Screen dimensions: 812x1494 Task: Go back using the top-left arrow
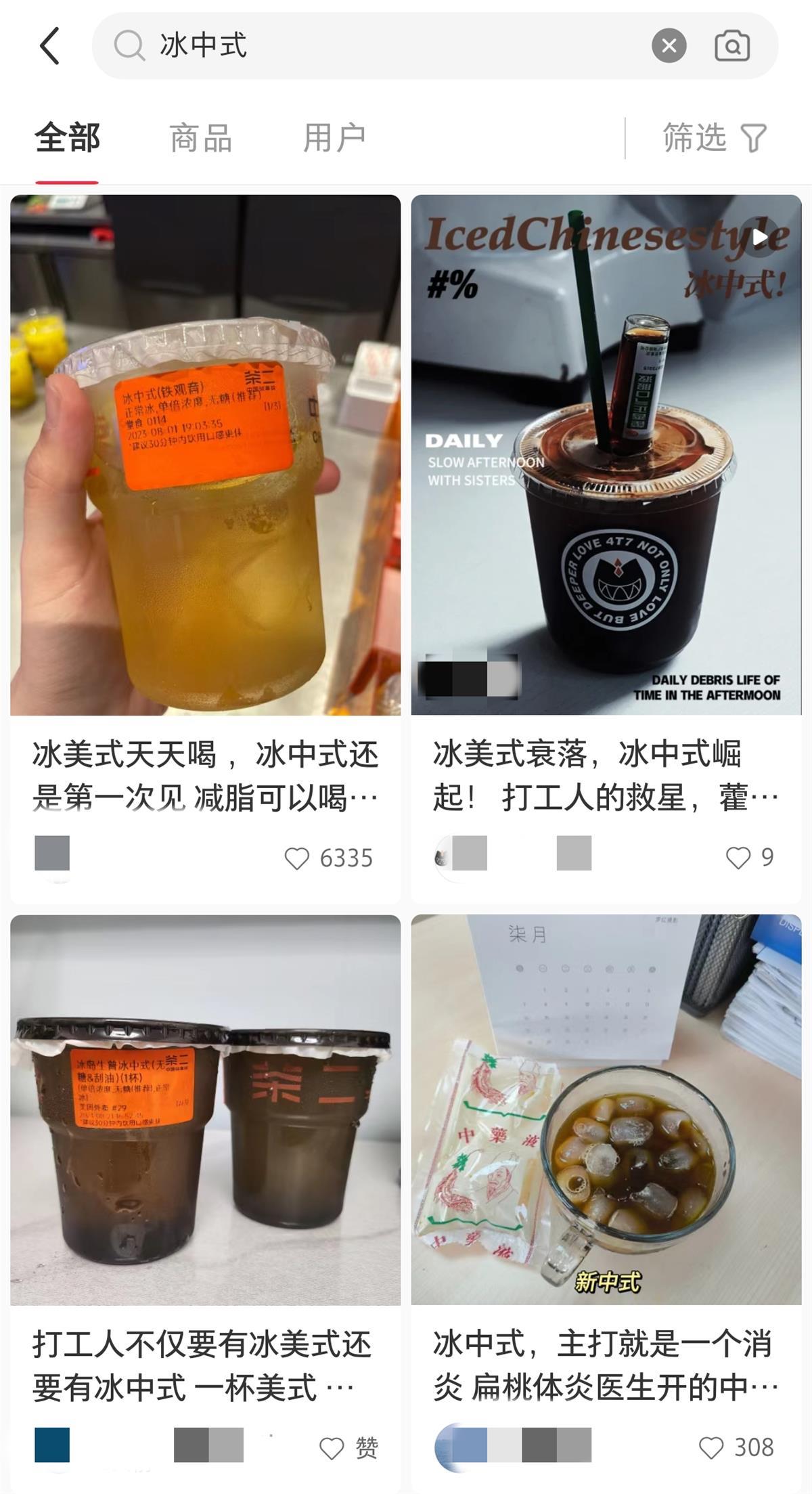tap(50, 46)
